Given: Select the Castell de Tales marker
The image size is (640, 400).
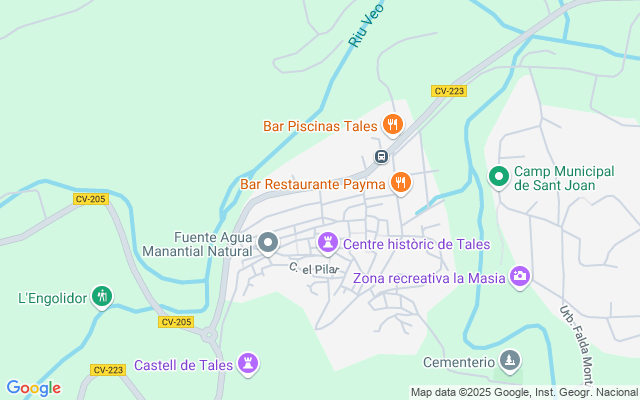Looking at the screenshot, I should [248, 364].
